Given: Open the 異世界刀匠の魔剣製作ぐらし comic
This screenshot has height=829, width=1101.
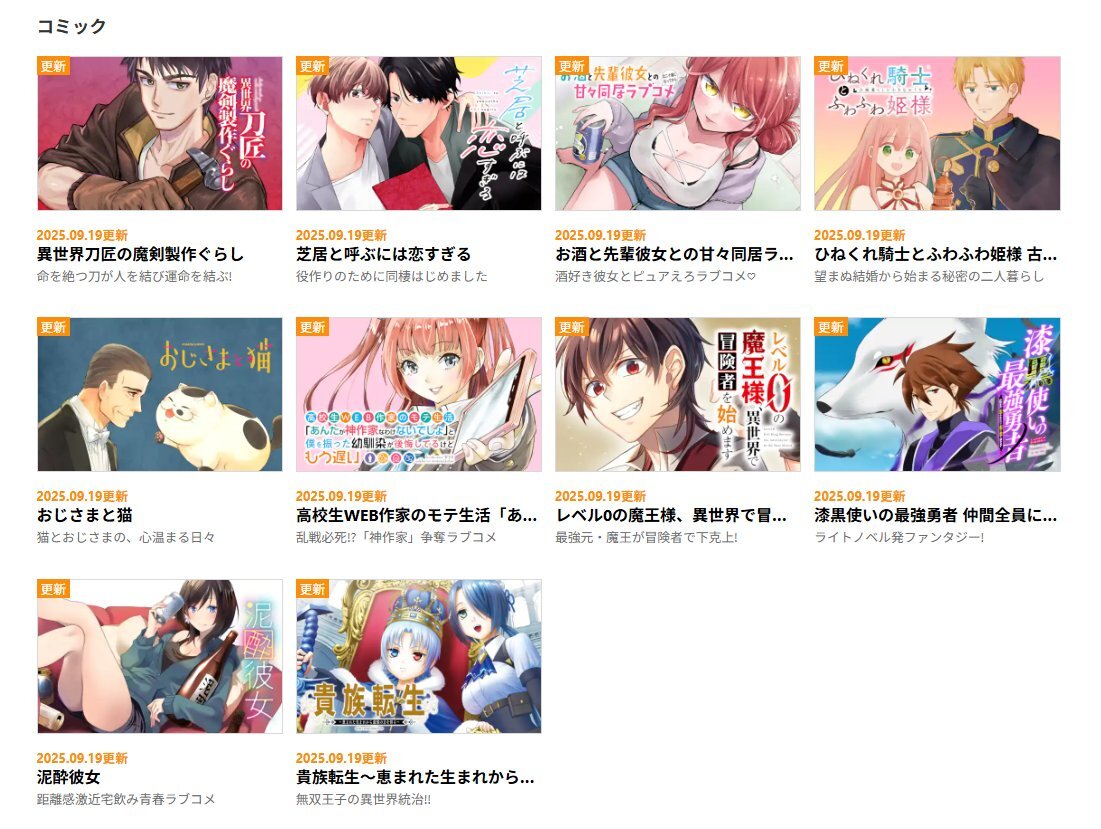Looking at the screenshot, I should click(160, 134).
